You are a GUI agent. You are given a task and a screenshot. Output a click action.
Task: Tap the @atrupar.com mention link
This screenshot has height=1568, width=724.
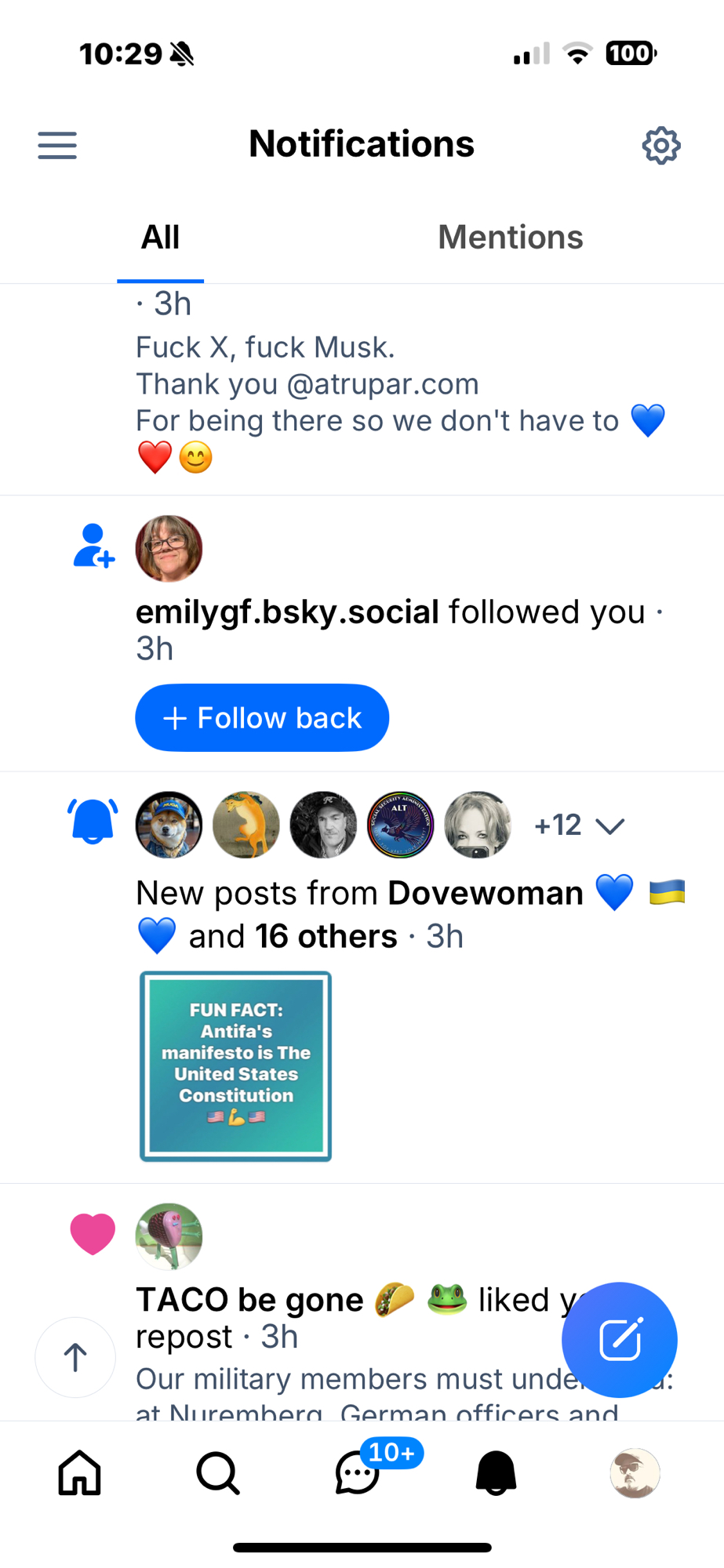(383, 384)
